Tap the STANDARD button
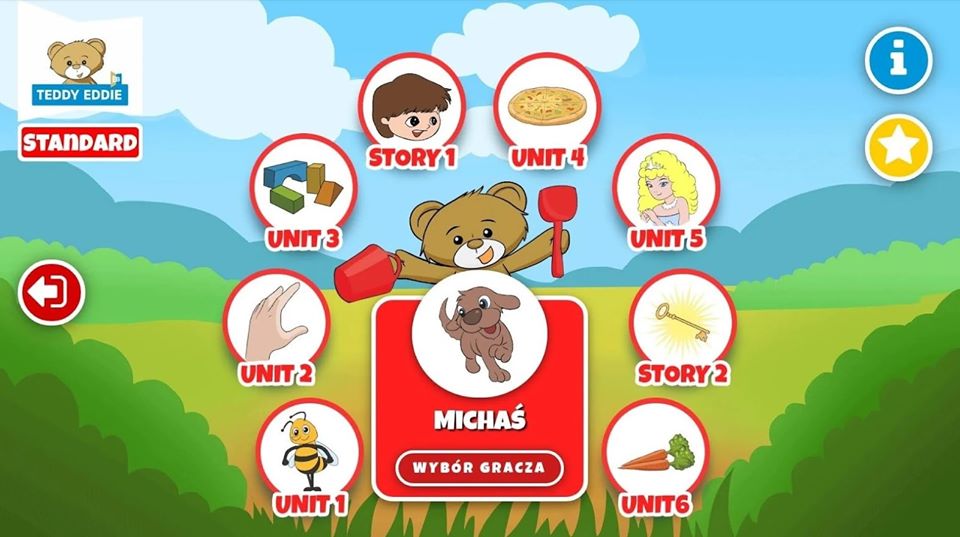 point(79,142)
